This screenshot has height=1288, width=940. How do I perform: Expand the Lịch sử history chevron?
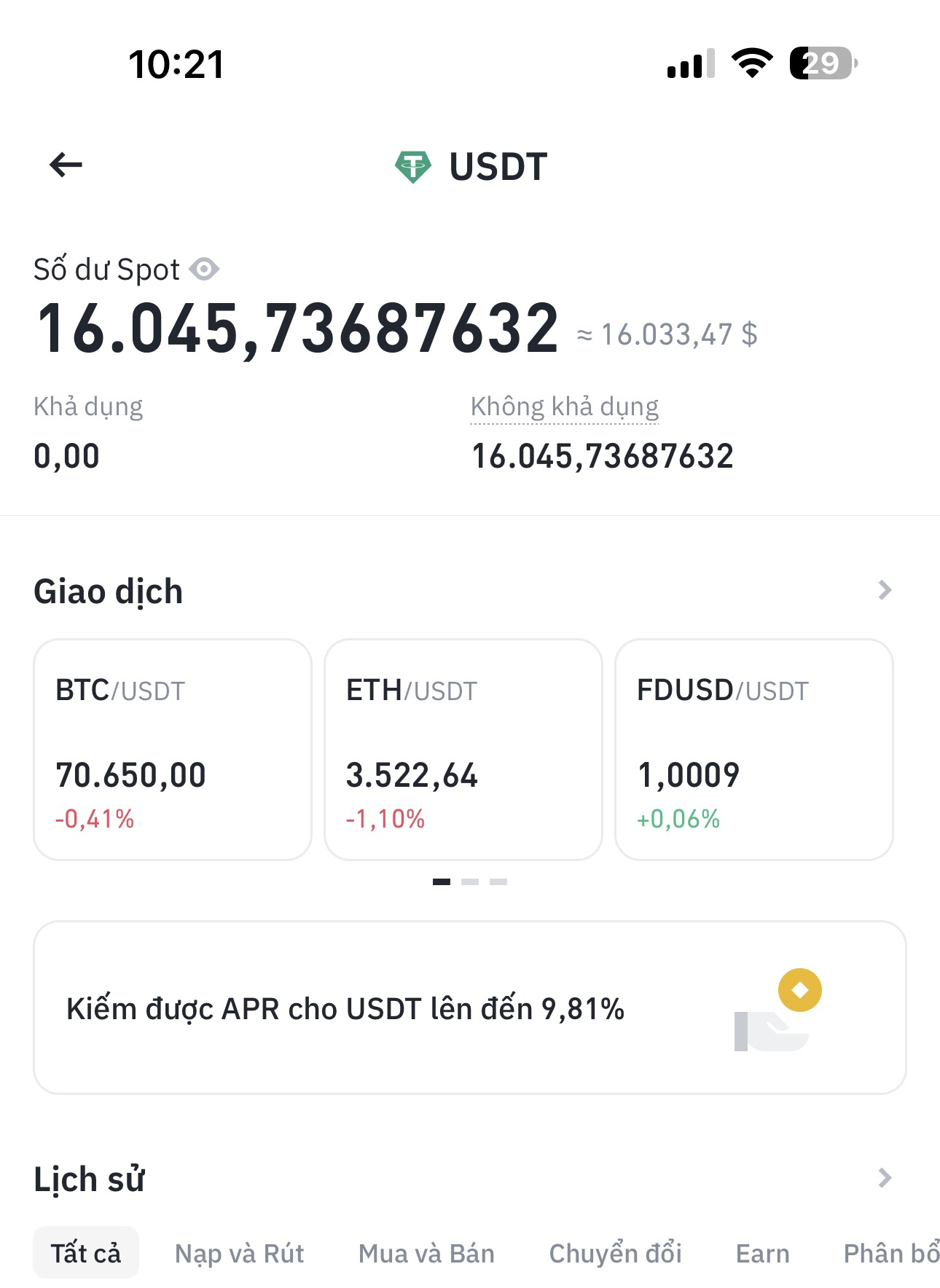click(885, 1178)
